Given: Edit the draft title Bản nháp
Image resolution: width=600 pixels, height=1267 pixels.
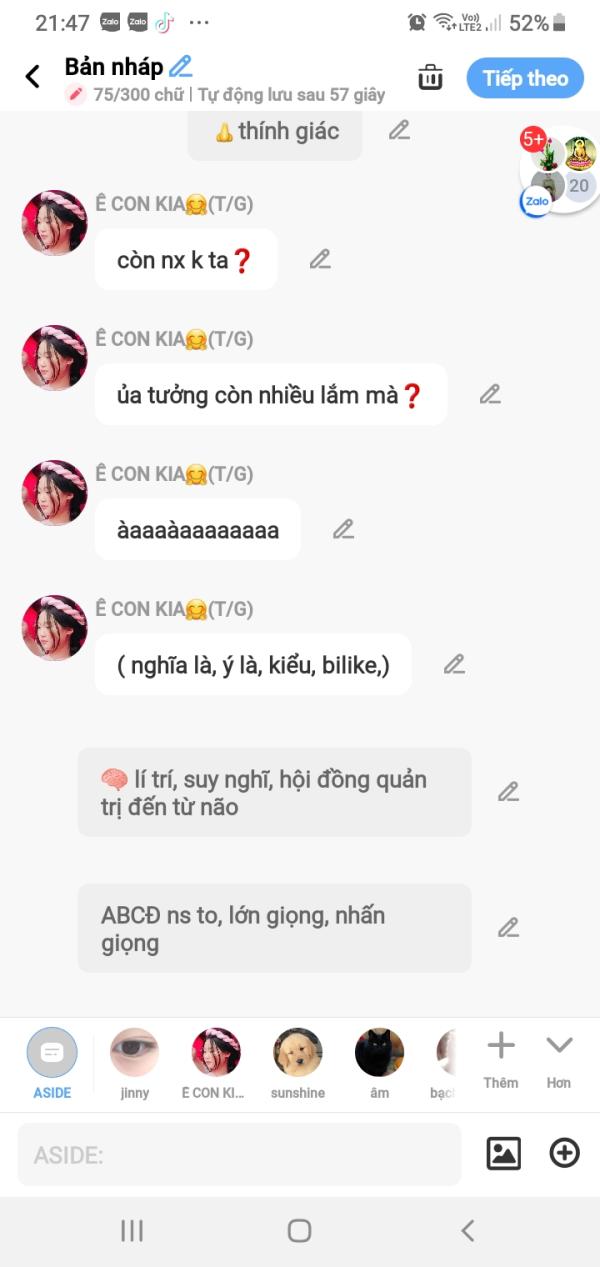Looking at the screenshot, I should (180, 67).
